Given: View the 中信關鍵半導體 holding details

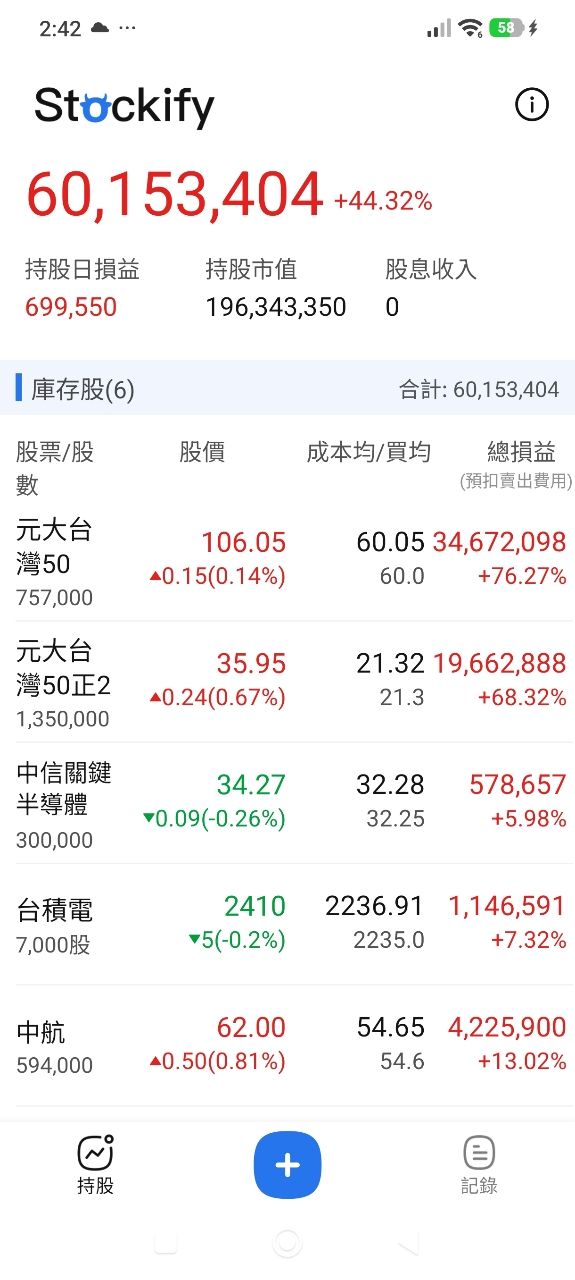Looking at the screenshot, I should [x=288, y=802].
